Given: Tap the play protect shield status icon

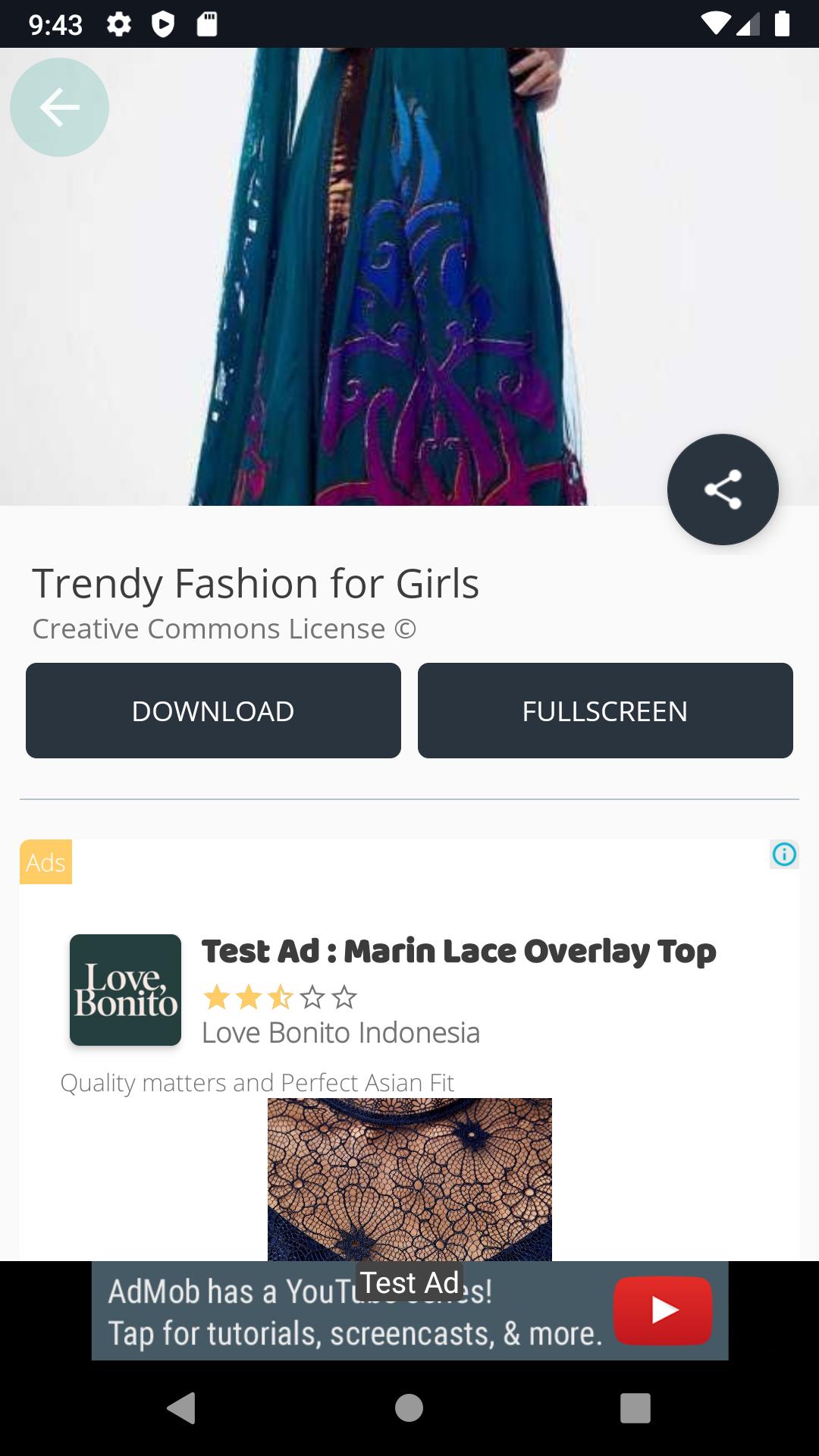Looking at the screenshot, I should click(x=163, y=24).
